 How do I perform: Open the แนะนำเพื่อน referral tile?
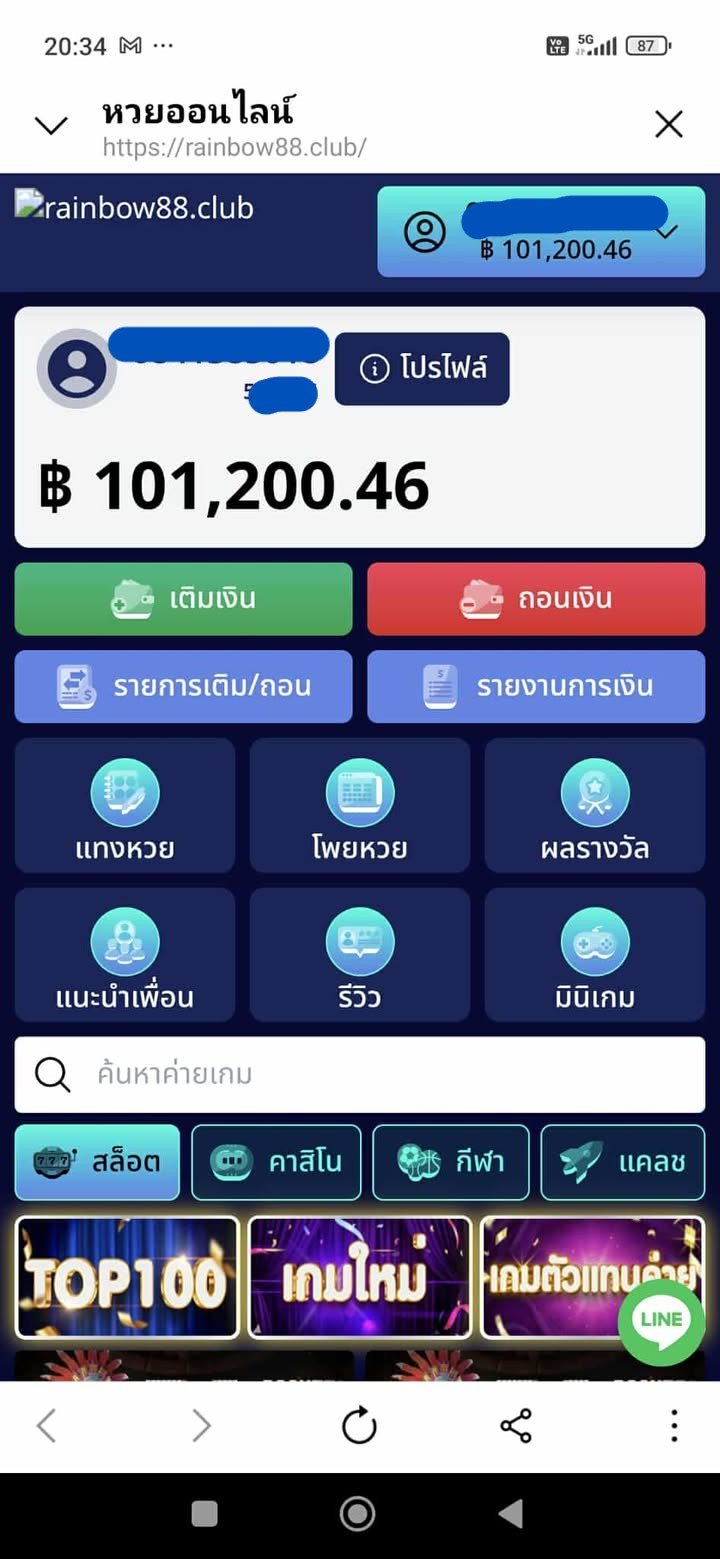pyautogui.click(x=125, y=955)
